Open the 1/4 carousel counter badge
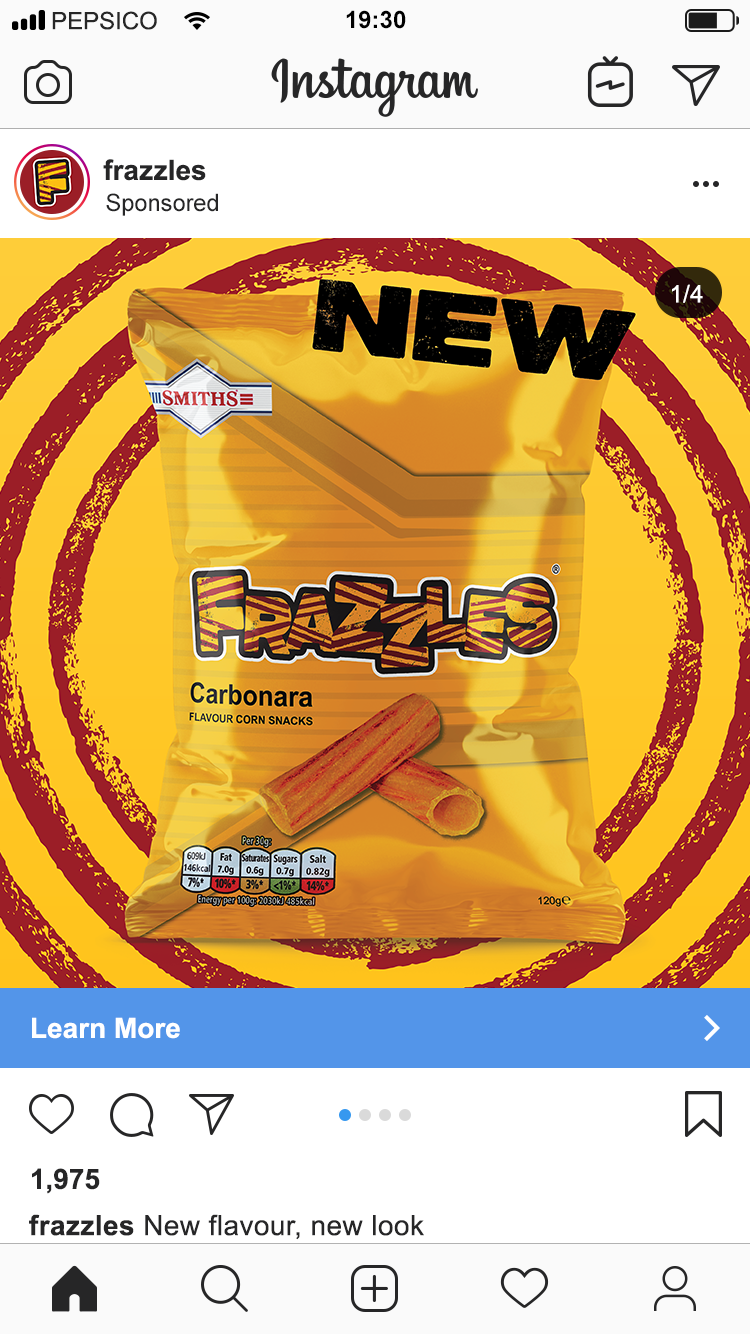This screenshot has width=750, height=1334. [688, 292]
